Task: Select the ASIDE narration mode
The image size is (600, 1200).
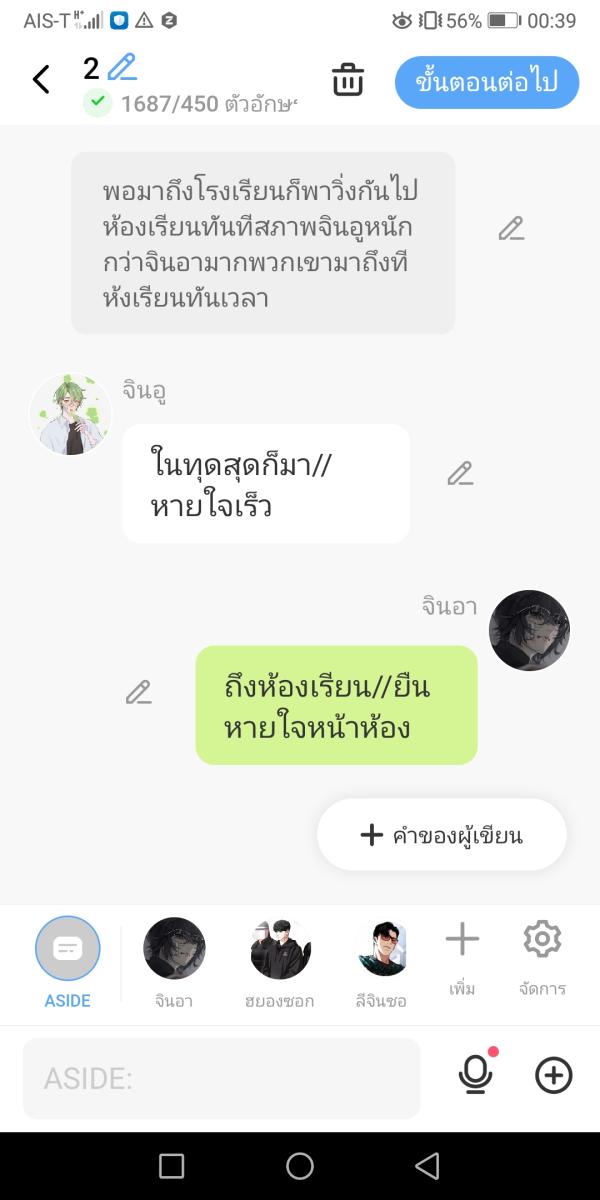Action: [x=68, y=951]
